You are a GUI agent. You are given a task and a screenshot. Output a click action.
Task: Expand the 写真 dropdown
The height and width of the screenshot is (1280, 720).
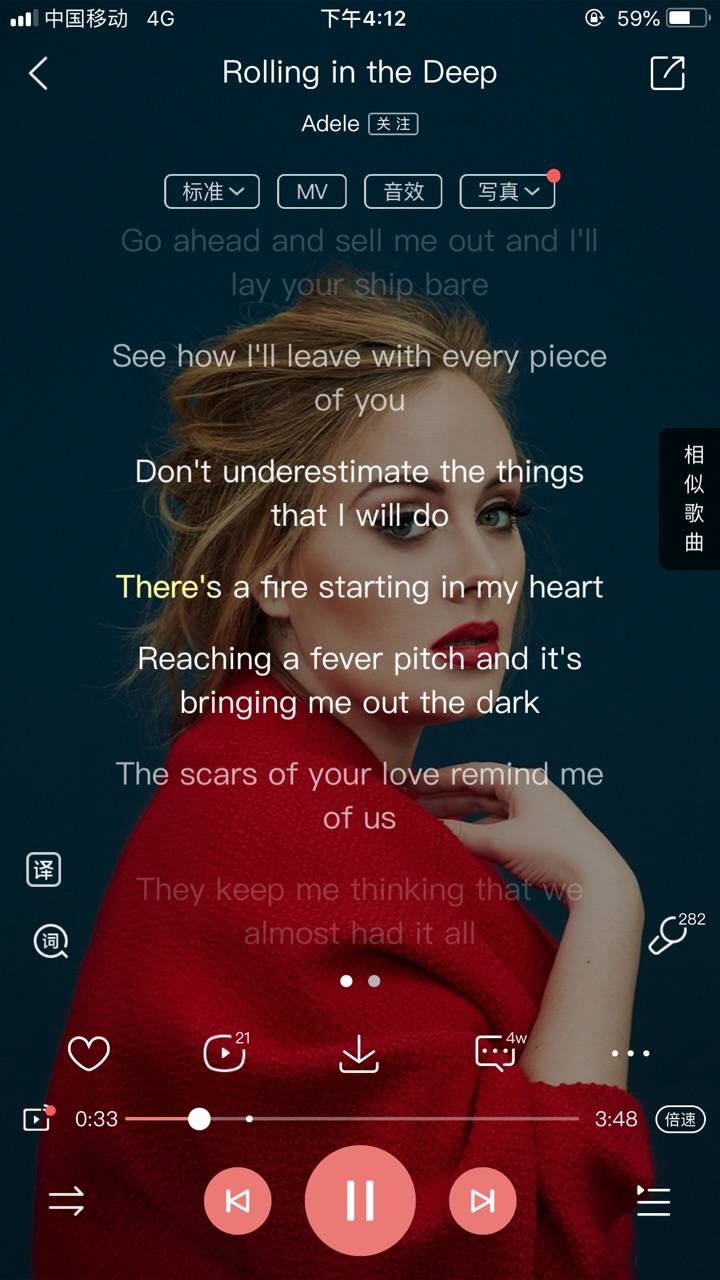pyautogui.click(x=507, y=192)
